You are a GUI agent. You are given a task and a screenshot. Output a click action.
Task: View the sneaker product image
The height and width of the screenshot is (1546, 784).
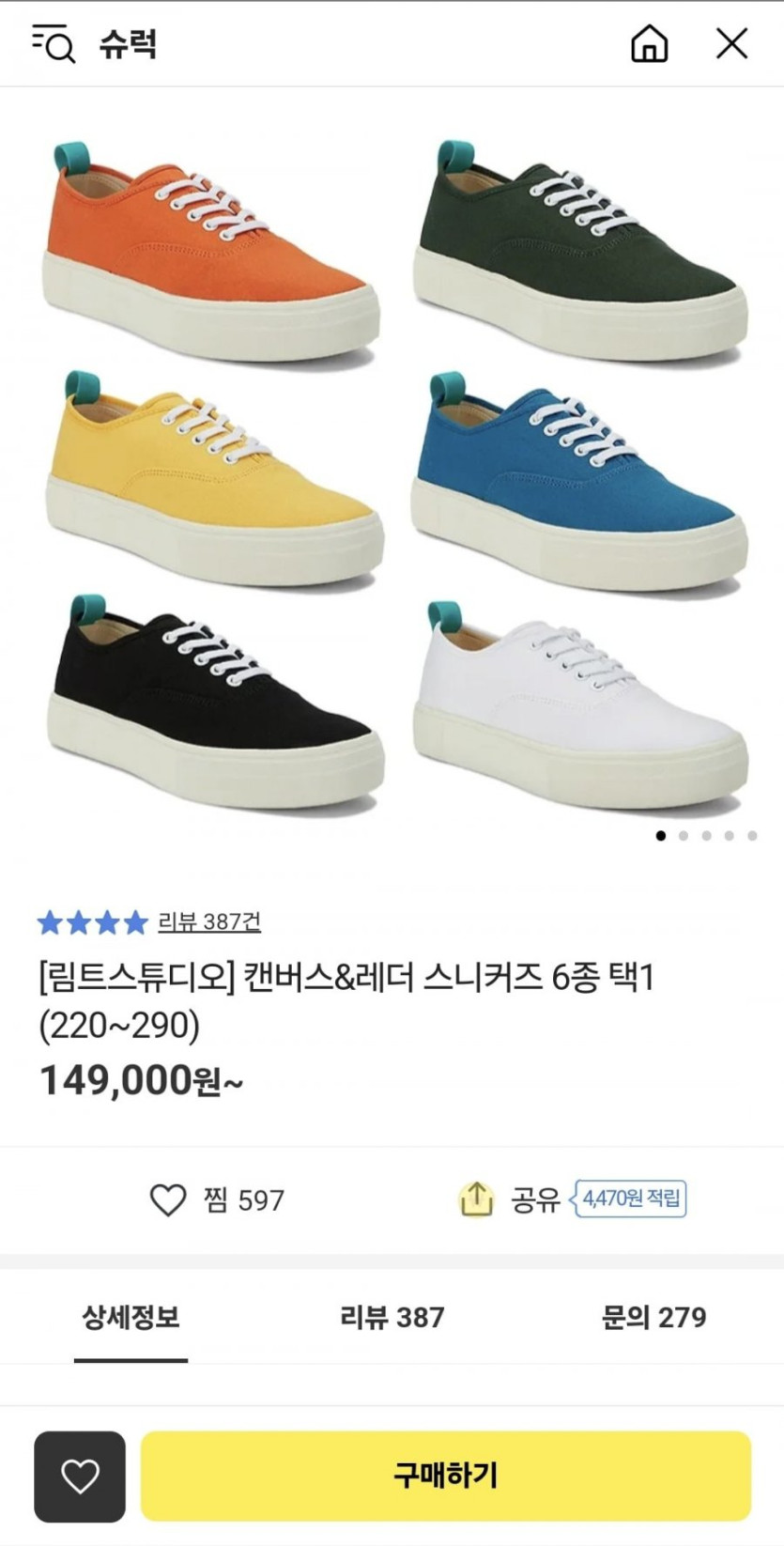tap(392, 470)
